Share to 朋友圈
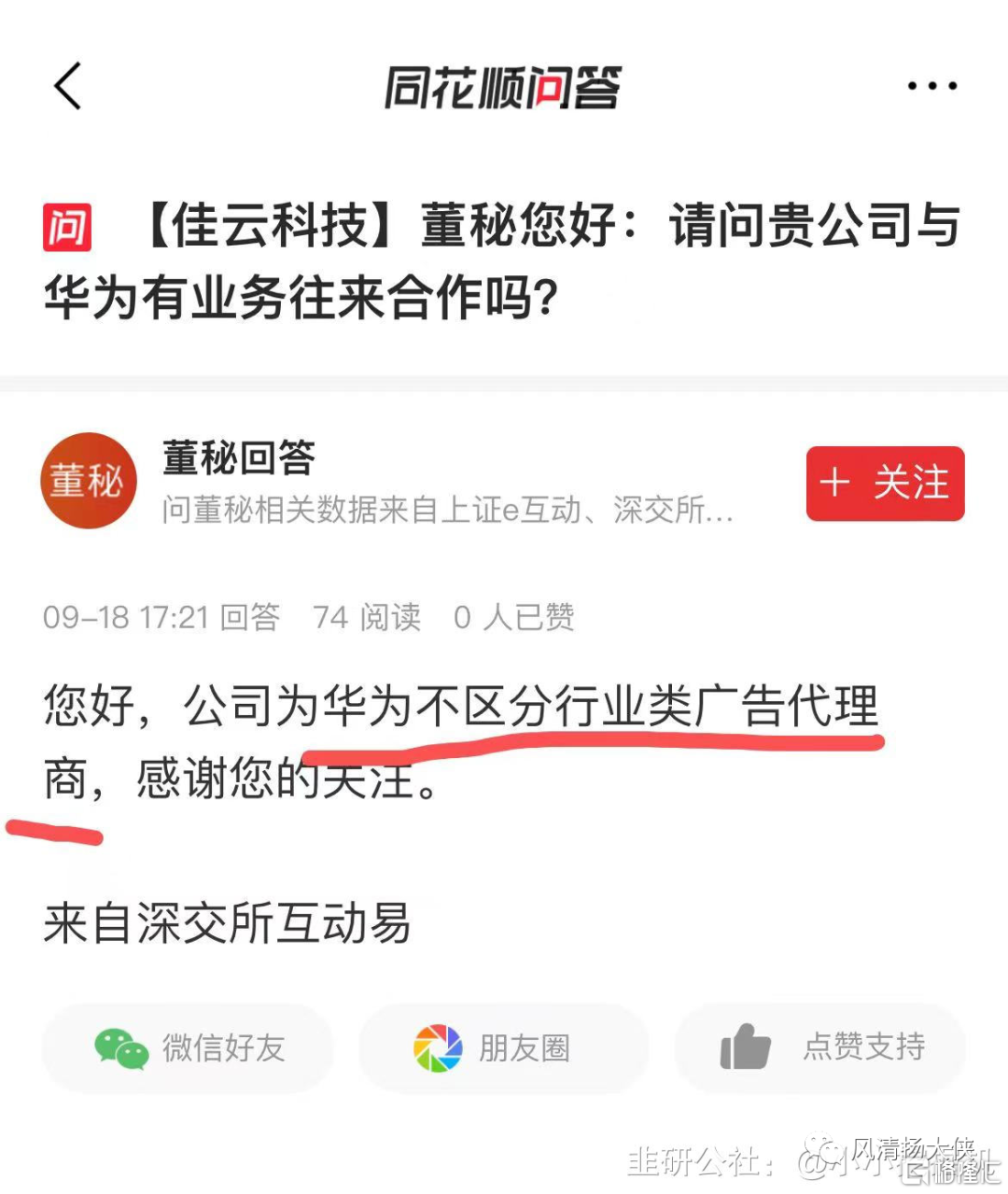Viewport: 1008px width, 1194px height. [504, 1047]
